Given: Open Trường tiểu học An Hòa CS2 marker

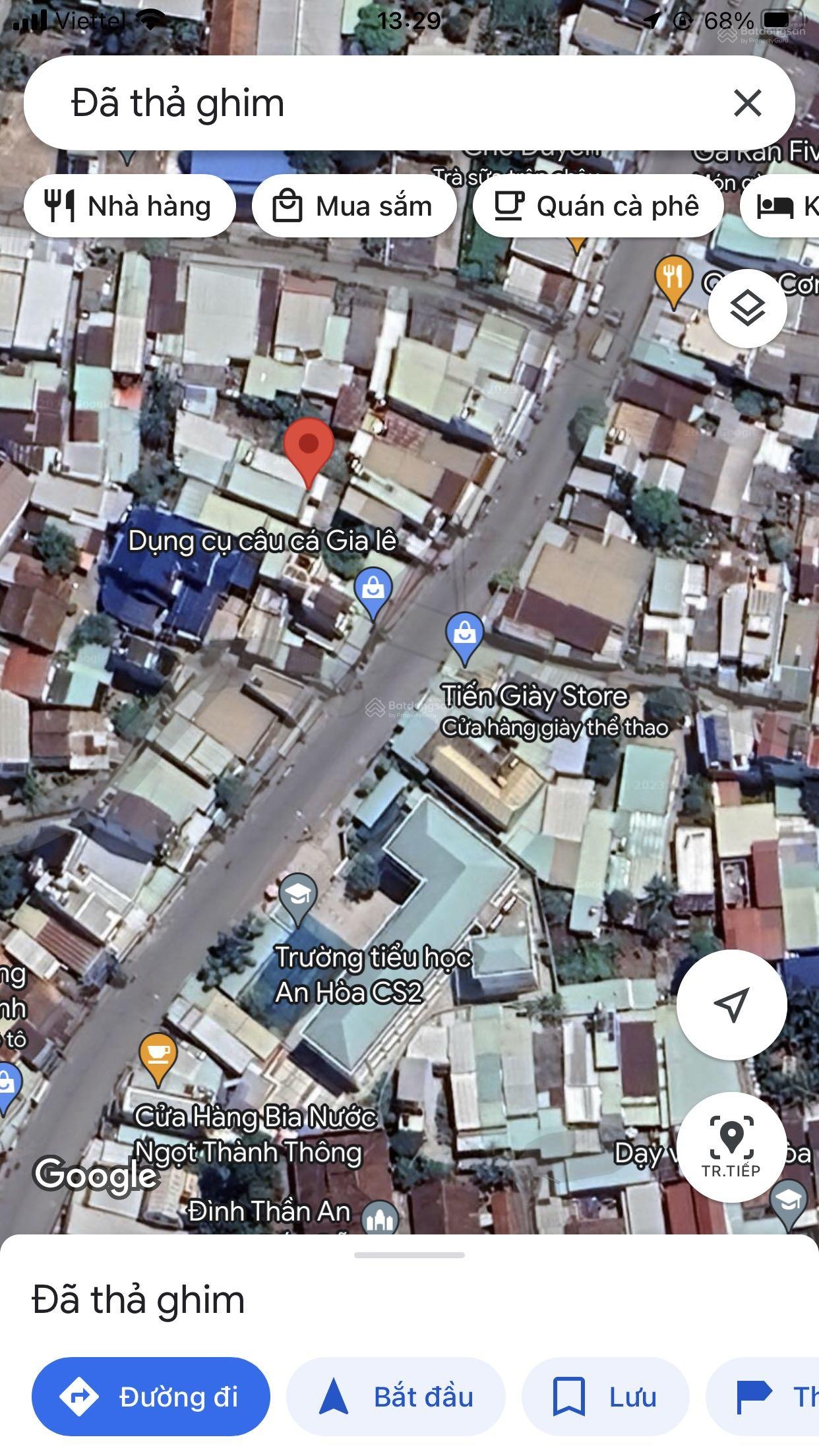Looking at the screenshot, I should [298, 897].
